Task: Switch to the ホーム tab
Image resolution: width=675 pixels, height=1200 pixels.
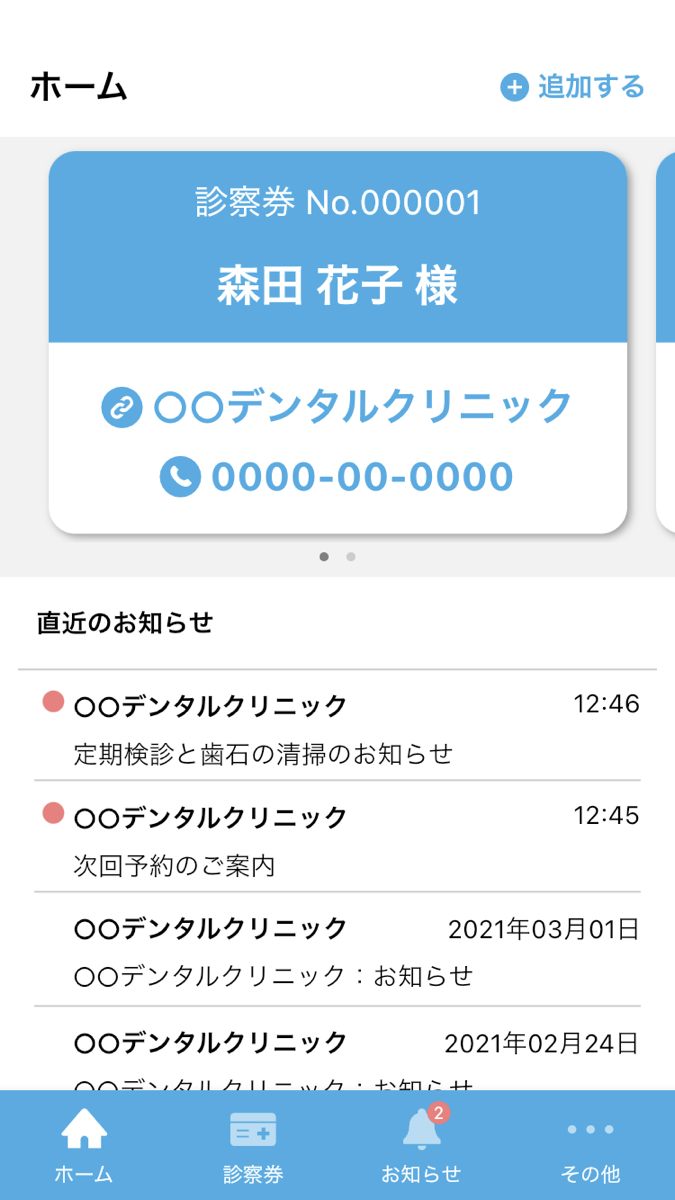Action: 84,1146
